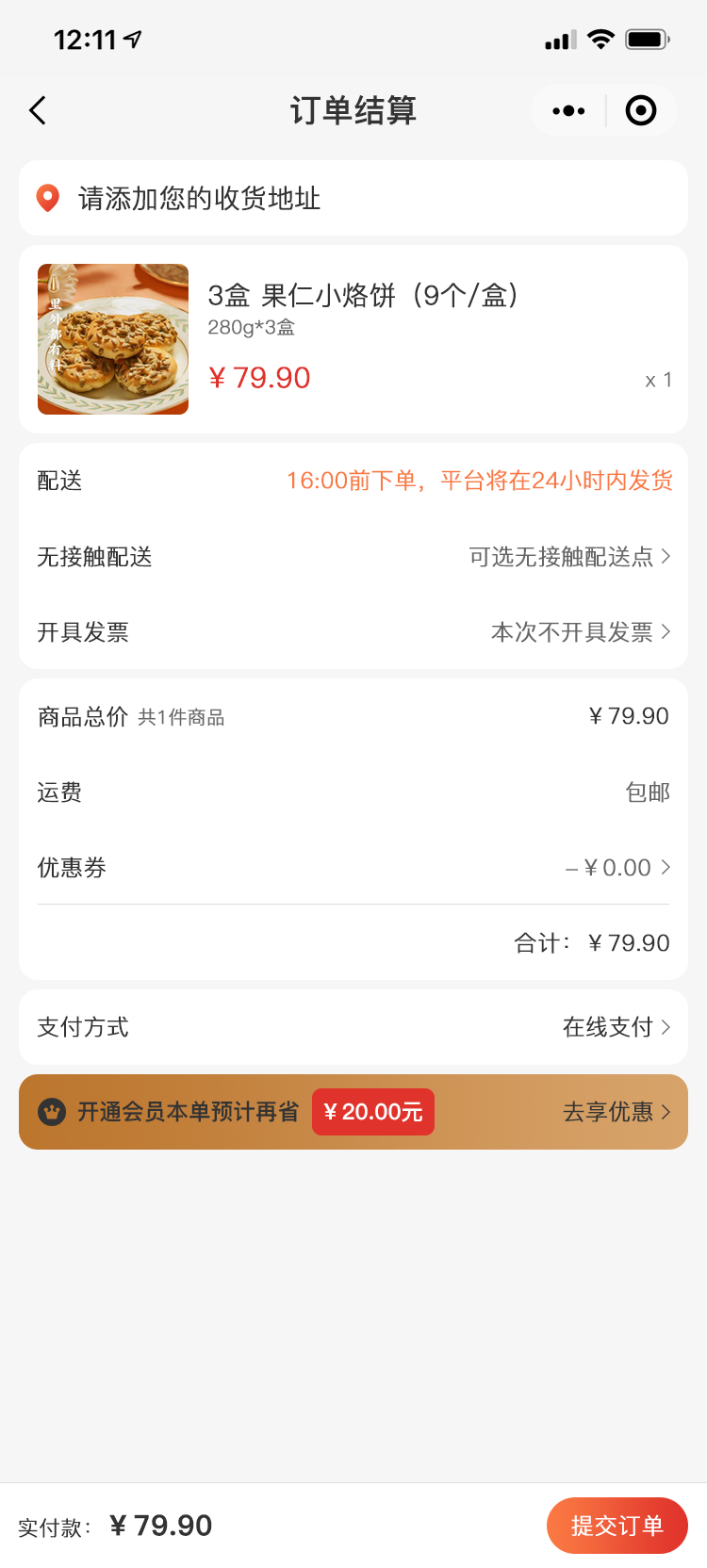Screen dimensions: 707x1568
Task: Open the mini program more-options menu
Action: [568, 111]
